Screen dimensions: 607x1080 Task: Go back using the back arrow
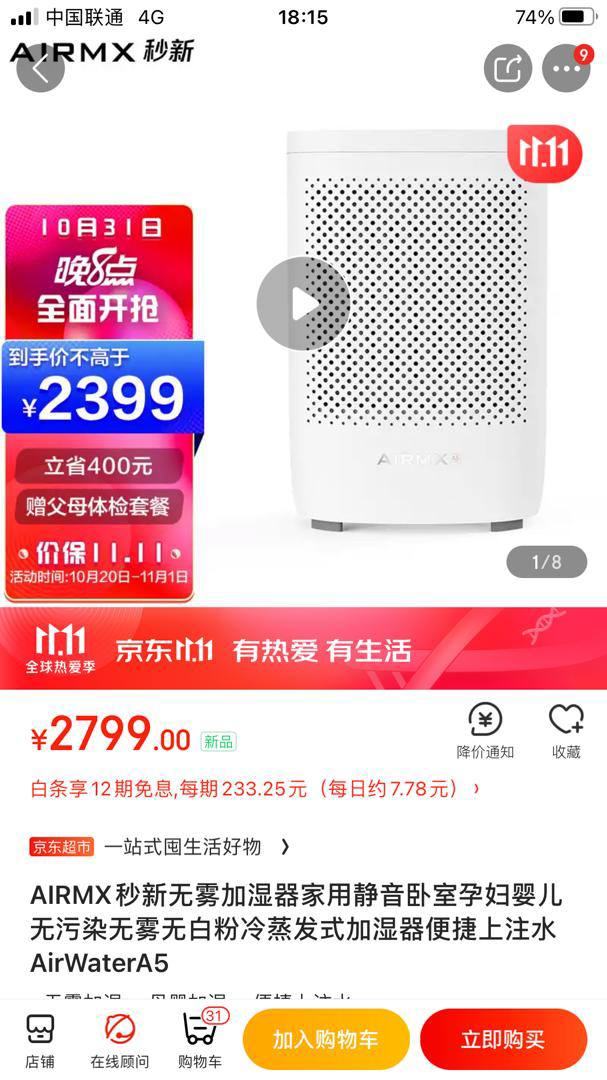click(x=40, y=68)
